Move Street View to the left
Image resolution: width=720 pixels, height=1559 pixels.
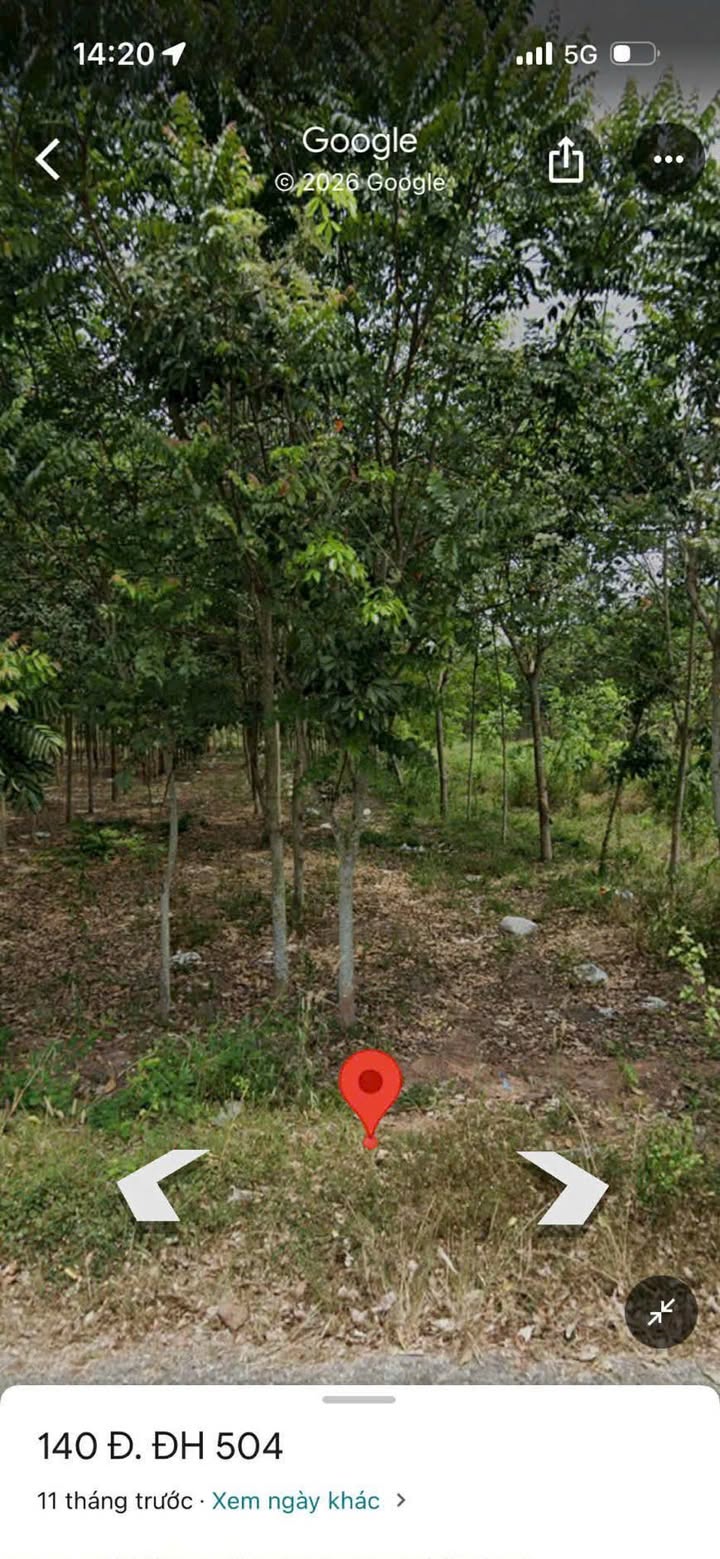pyautogui.click(x=161, y=1186)
